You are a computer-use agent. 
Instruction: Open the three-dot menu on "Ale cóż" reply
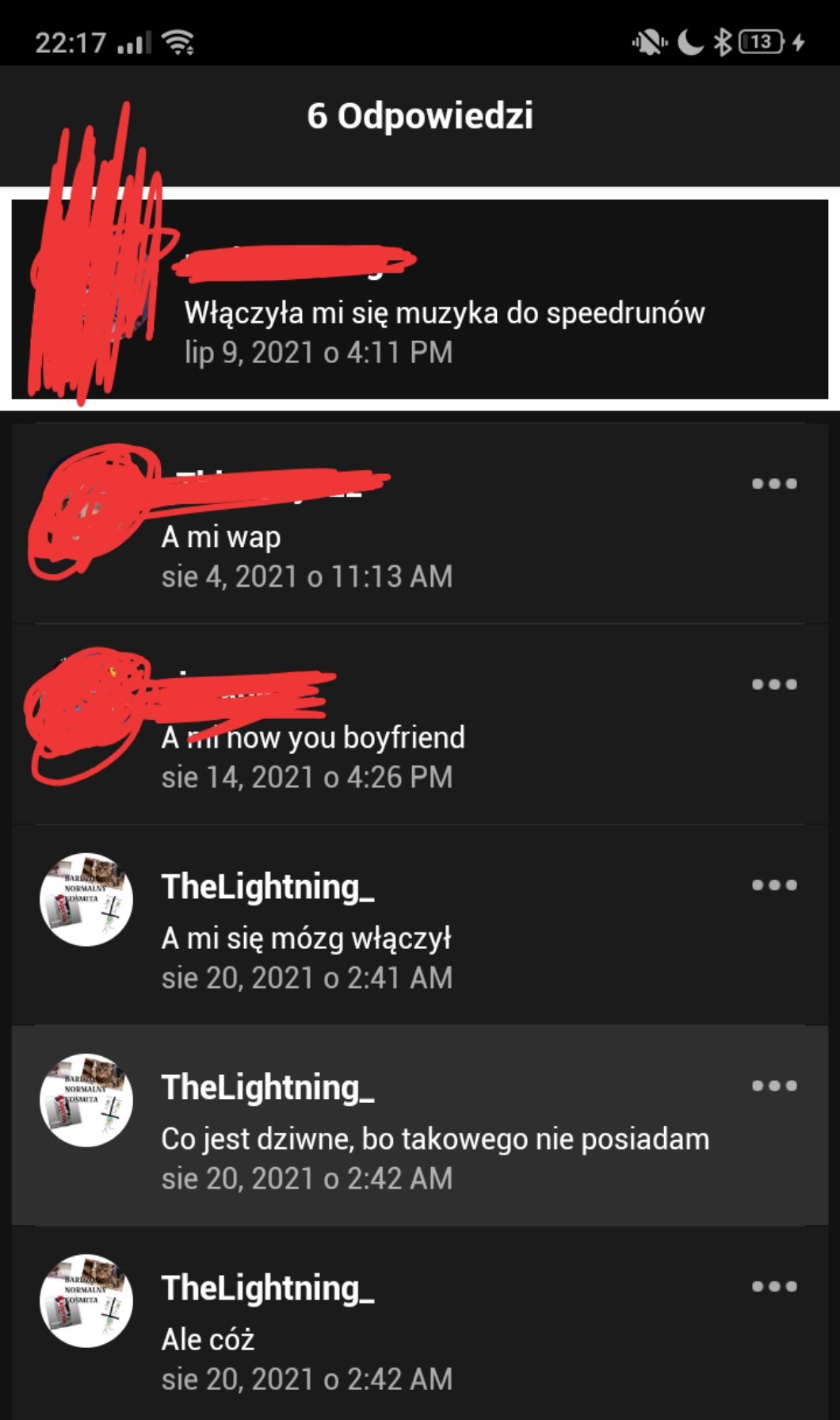(x=774, y=1286)
